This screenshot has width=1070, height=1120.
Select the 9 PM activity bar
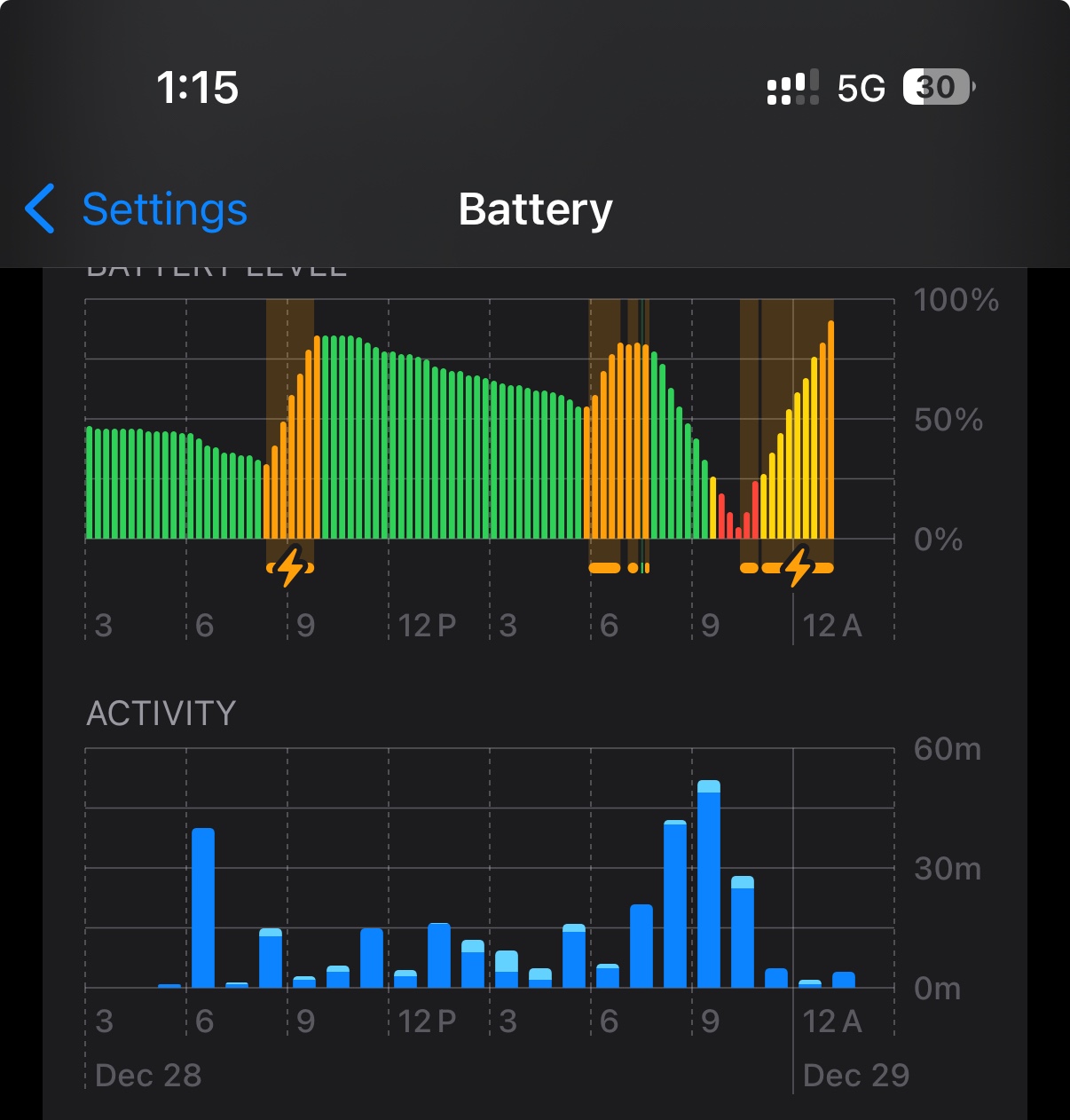(709, 887)
